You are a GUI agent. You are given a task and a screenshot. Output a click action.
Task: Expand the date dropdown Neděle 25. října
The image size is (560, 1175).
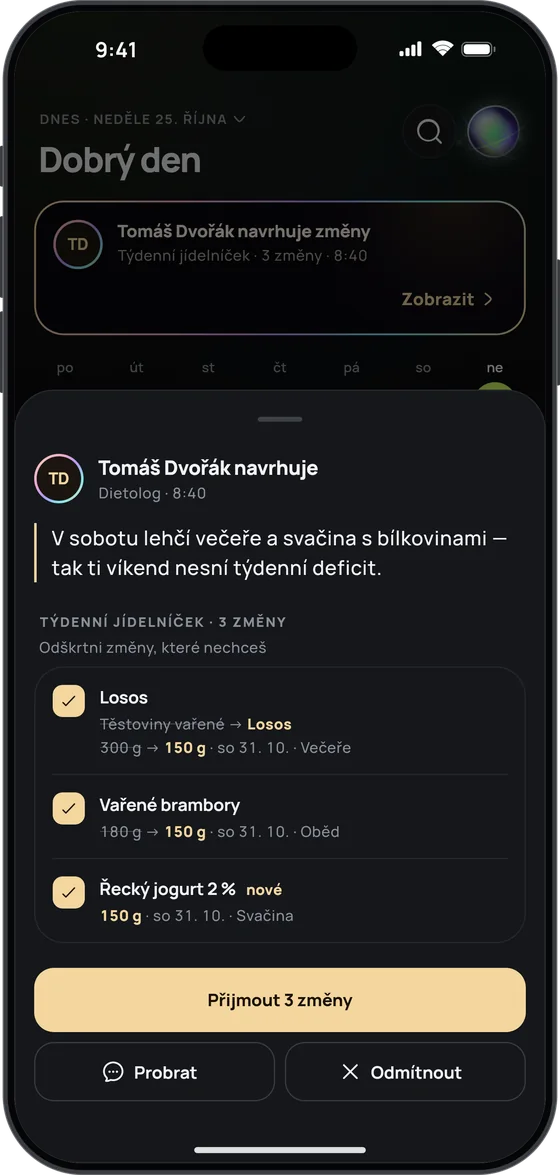click(142, 119)
